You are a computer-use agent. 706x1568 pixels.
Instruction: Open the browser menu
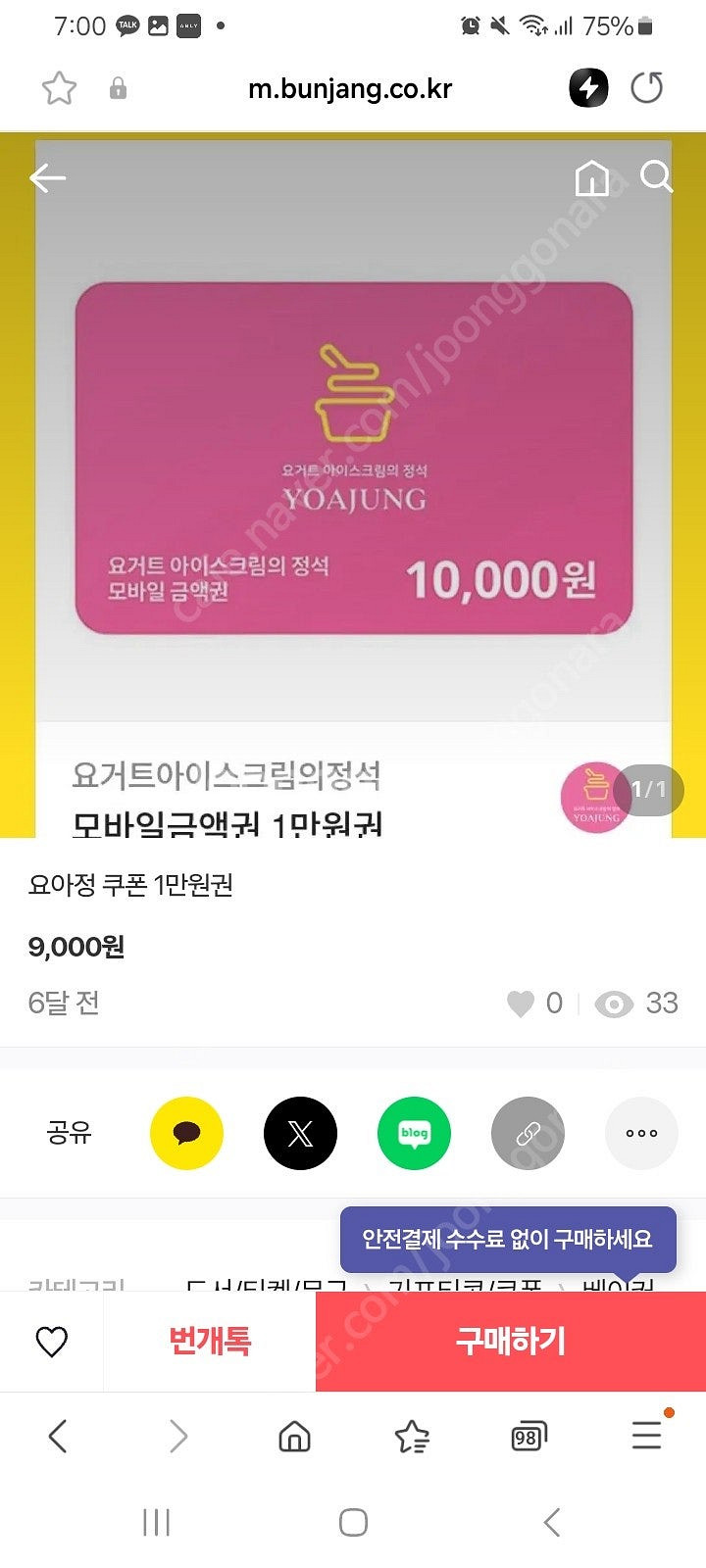tap(646, 1437)
